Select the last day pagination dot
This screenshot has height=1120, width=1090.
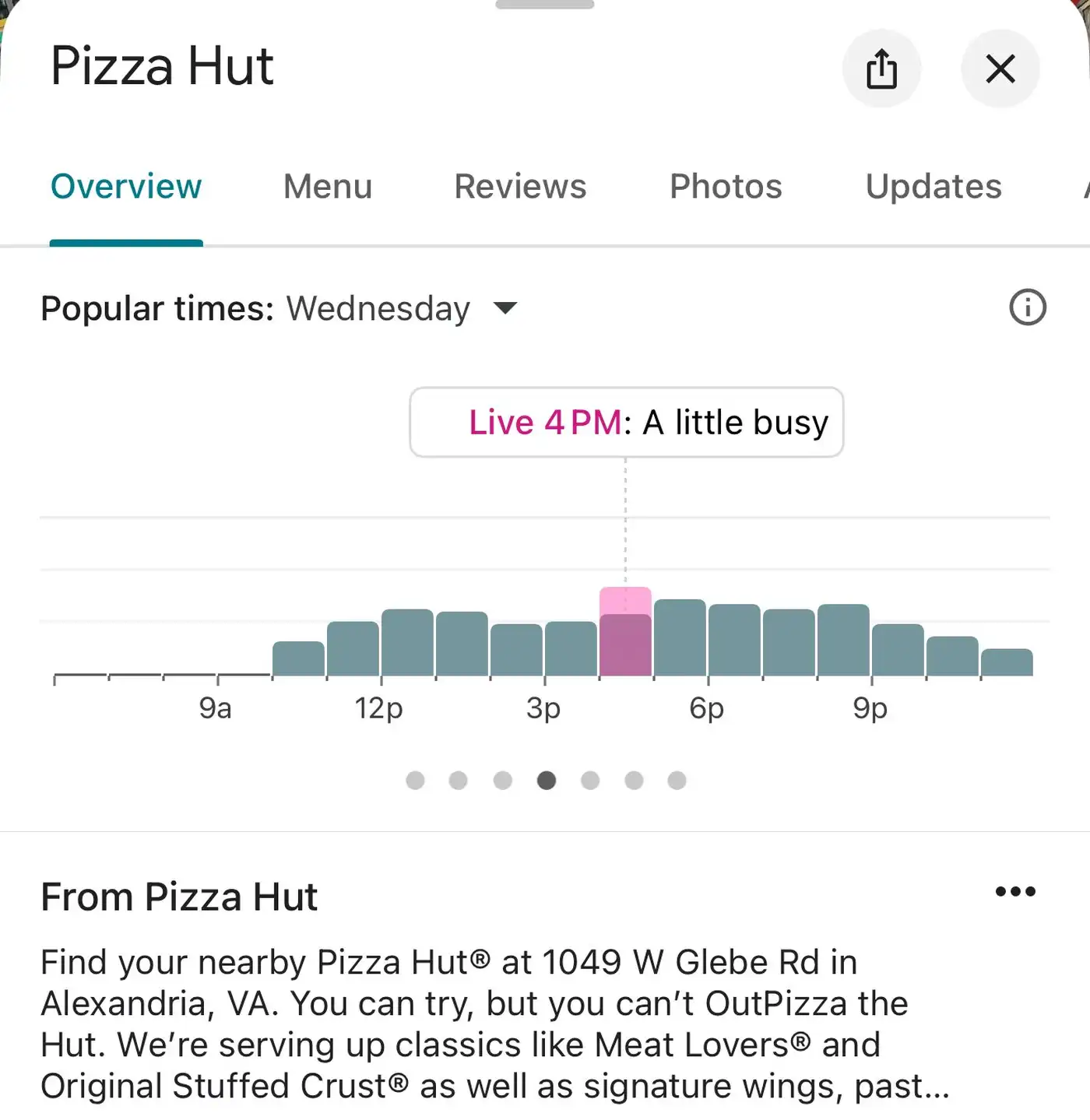coord(677,780)
